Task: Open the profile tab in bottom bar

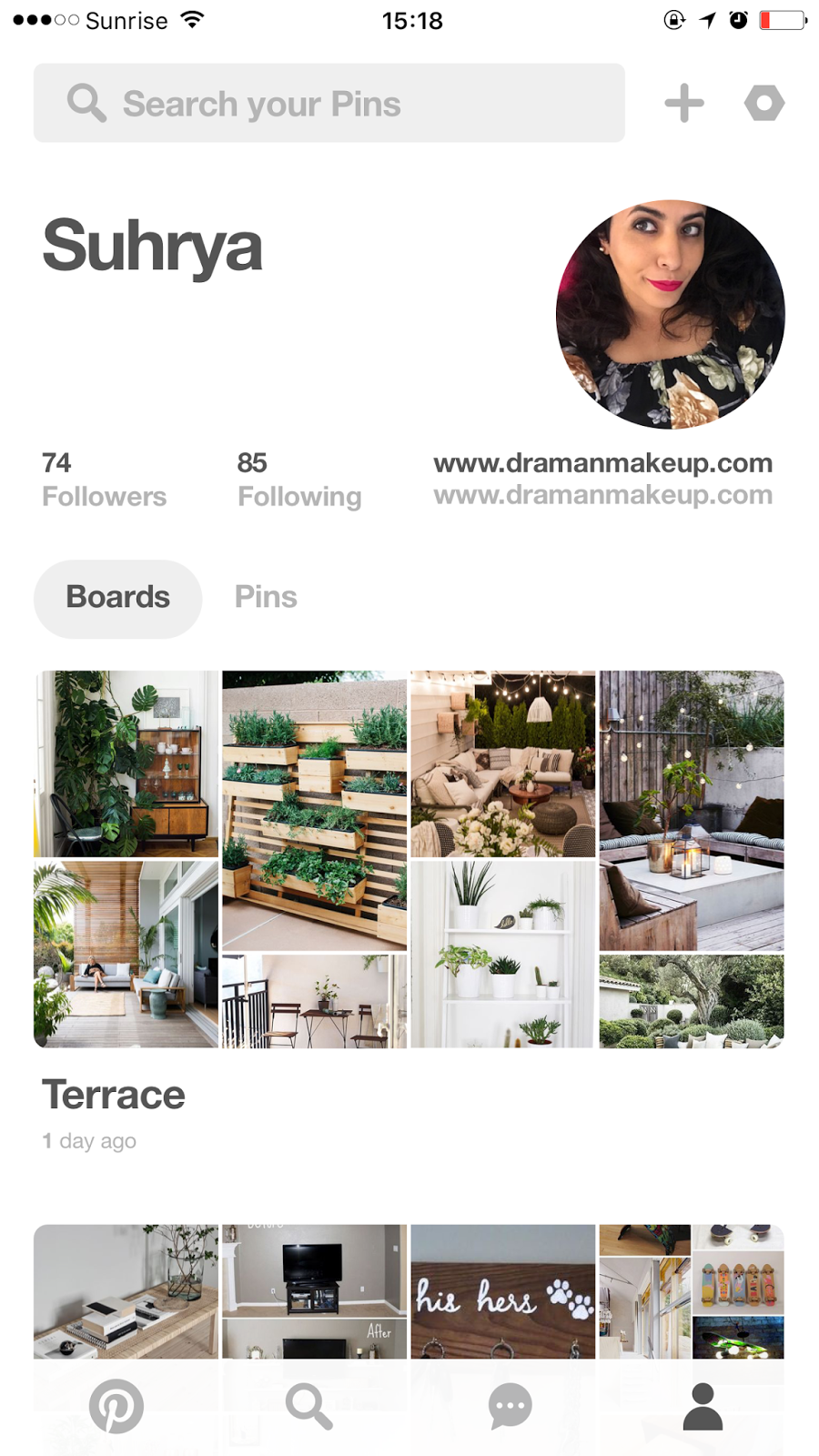Action: pyautogui.click(x=703, y=1407)
